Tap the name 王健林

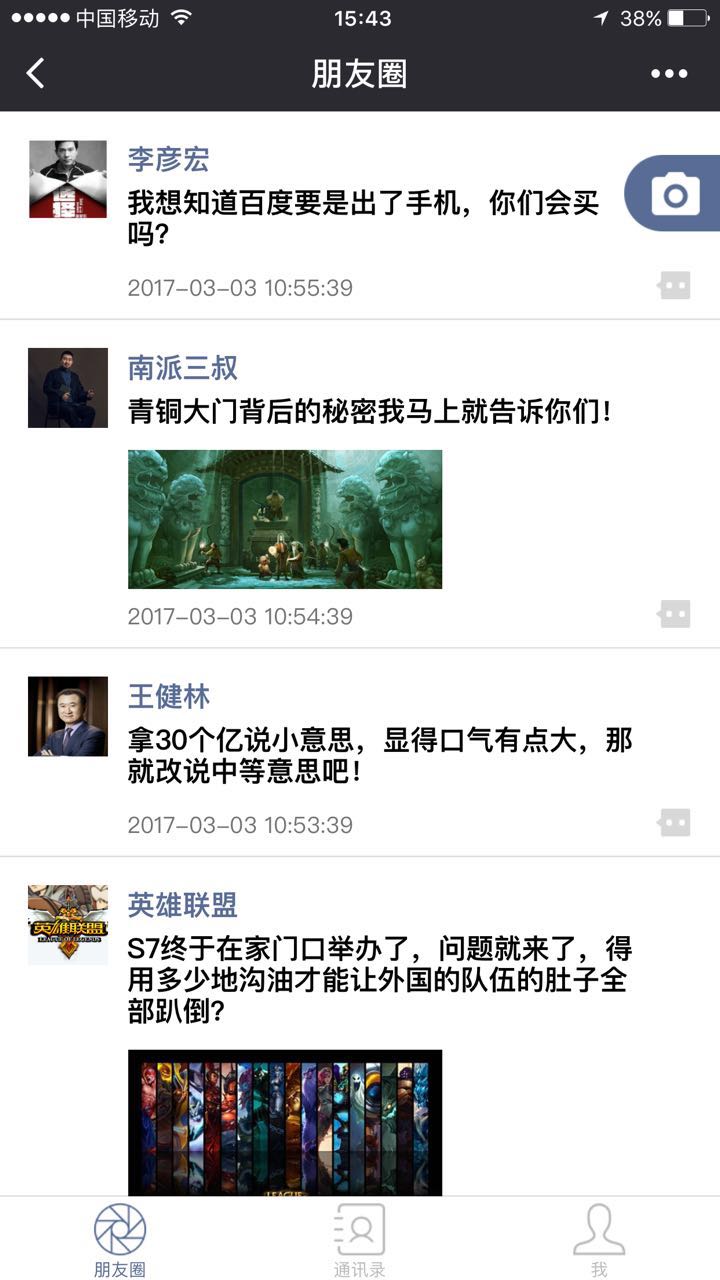click(x=169, y=696)
